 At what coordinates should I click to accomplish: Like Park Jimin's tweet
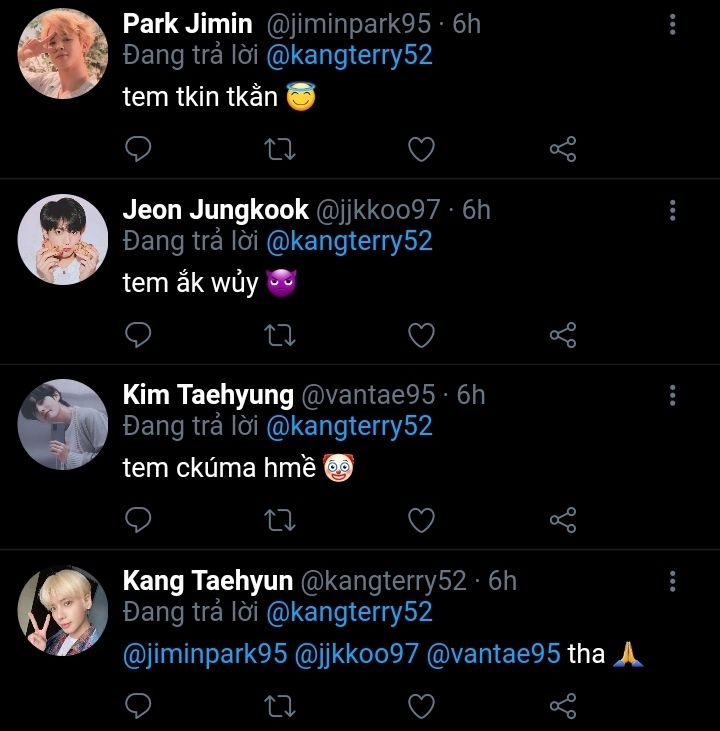coord(422,150)
